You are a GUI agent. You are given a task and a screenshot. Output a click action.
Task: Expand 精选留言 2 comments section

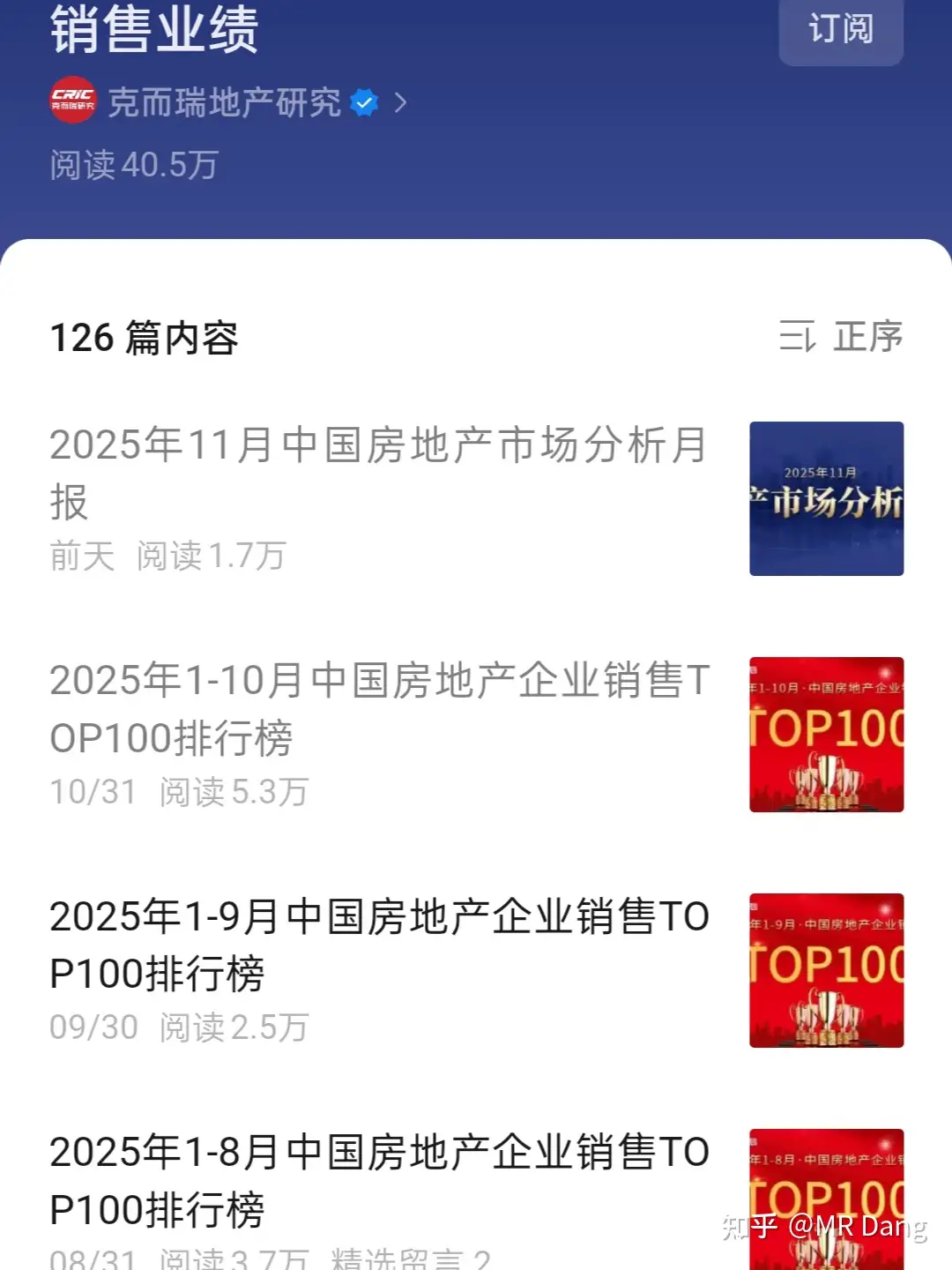(409, 1261)
